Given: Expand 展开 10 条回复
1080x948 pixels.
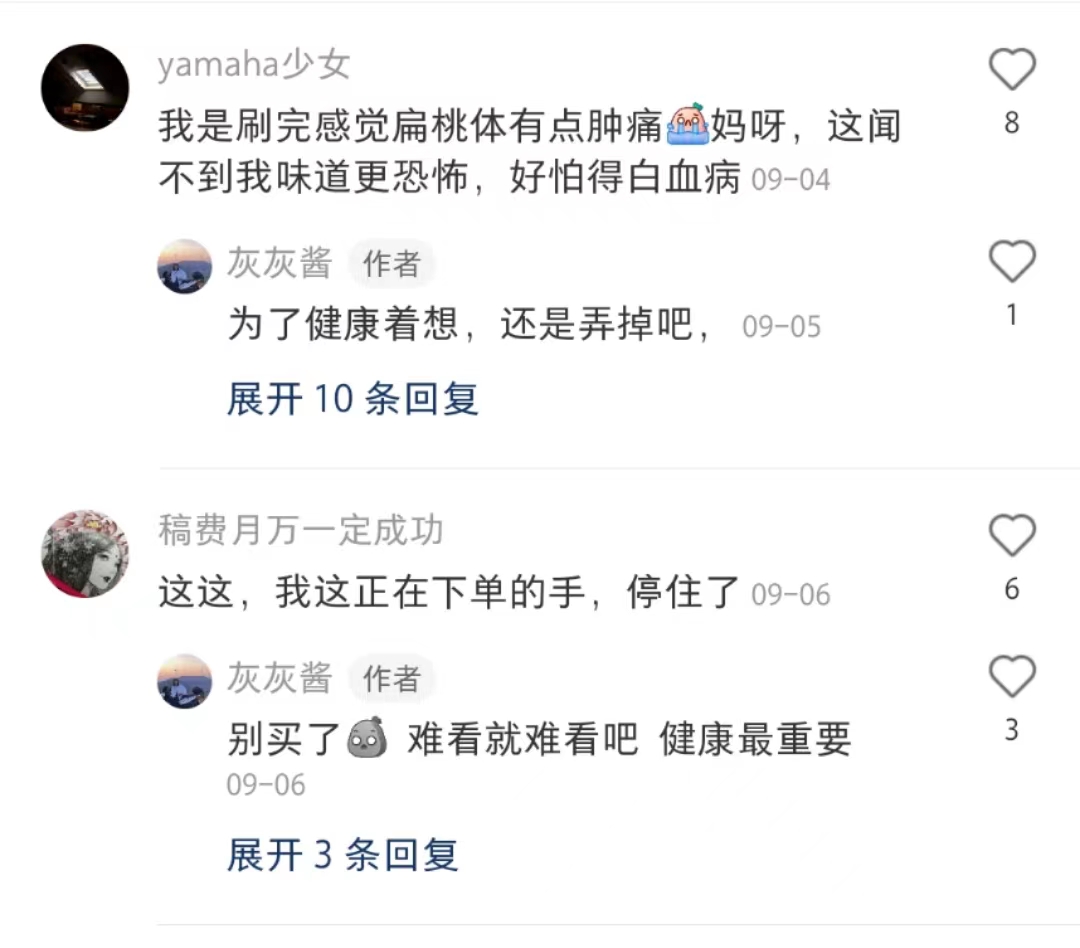Looking at the screenshot, I should tap(352, 399).
